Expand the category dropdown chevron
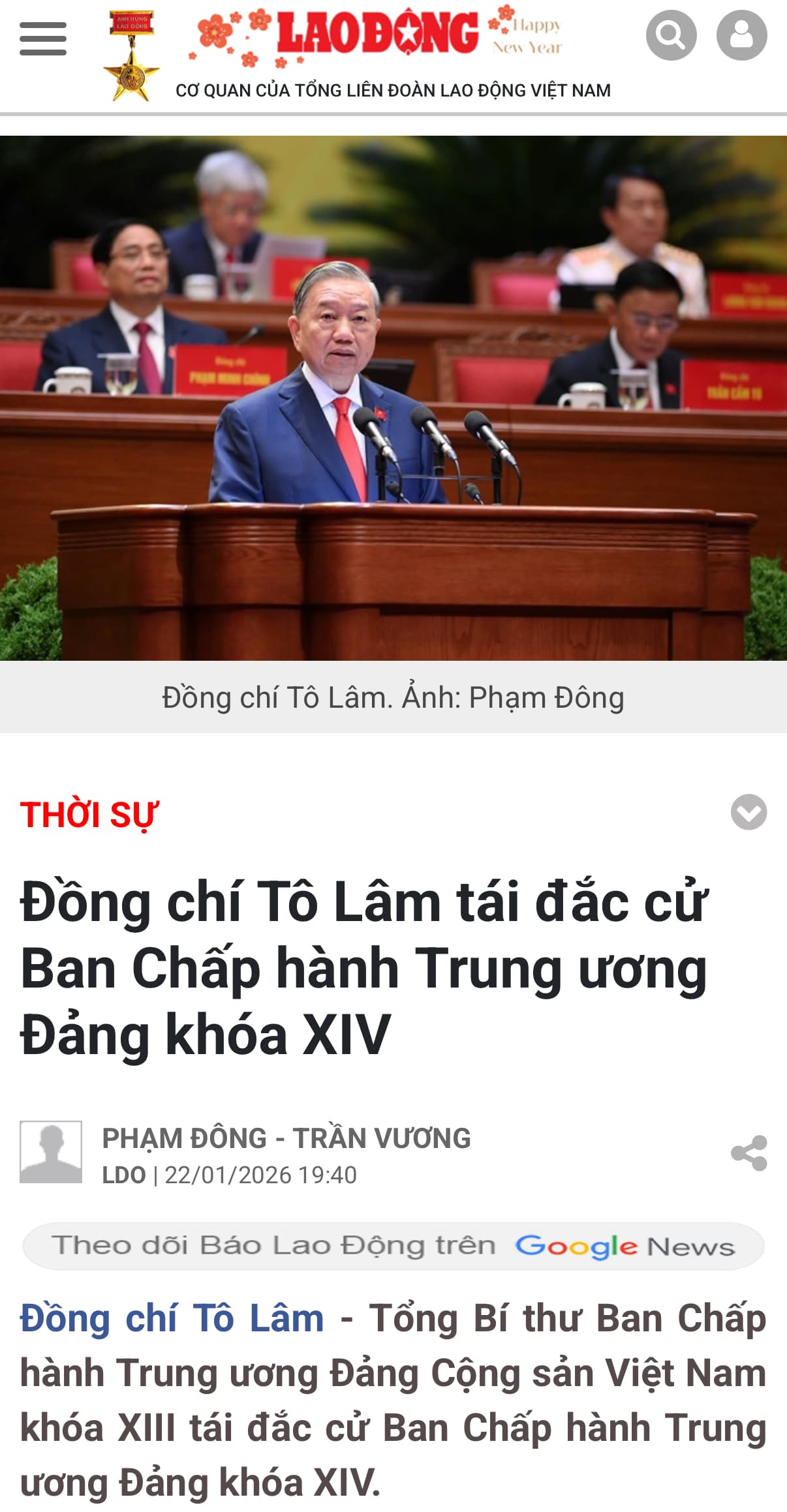This screenshot has height=1512, width=787. (x=748, y=813)
